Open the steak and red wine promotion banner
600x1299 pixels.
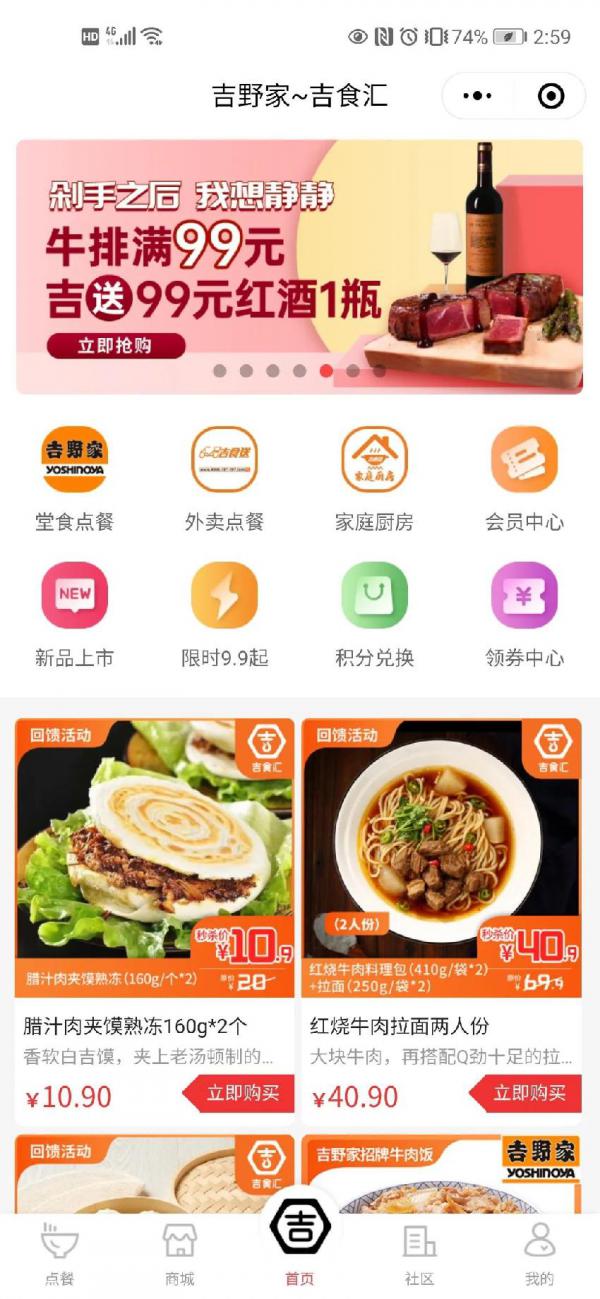(299, 266)
